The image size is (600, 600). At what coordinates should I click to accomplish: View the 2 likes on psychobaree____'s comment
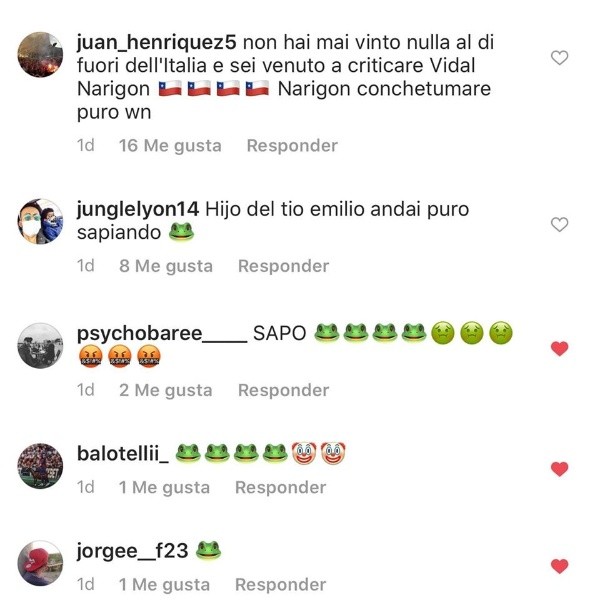[166, 390]
